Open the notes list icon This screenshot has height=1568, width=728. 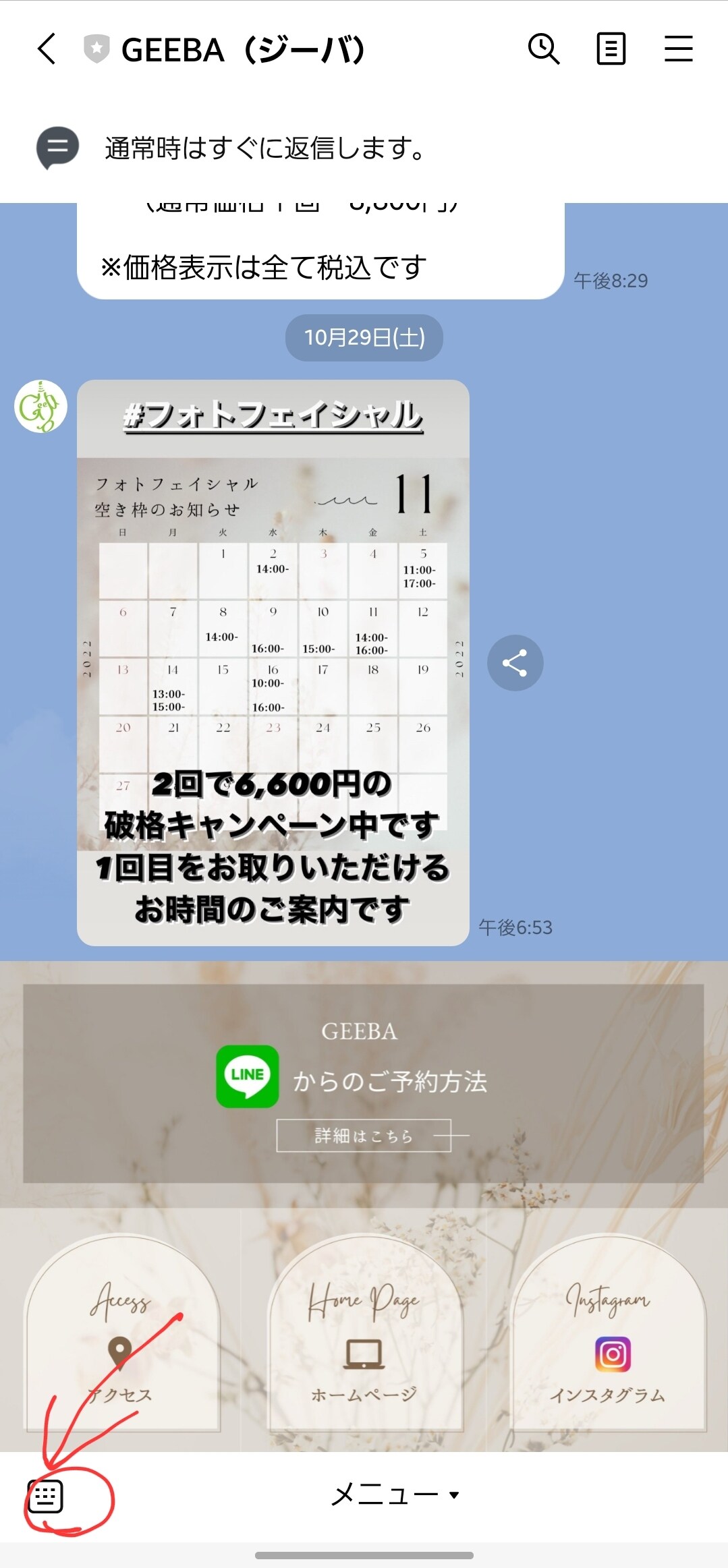(x=611, y=49)
